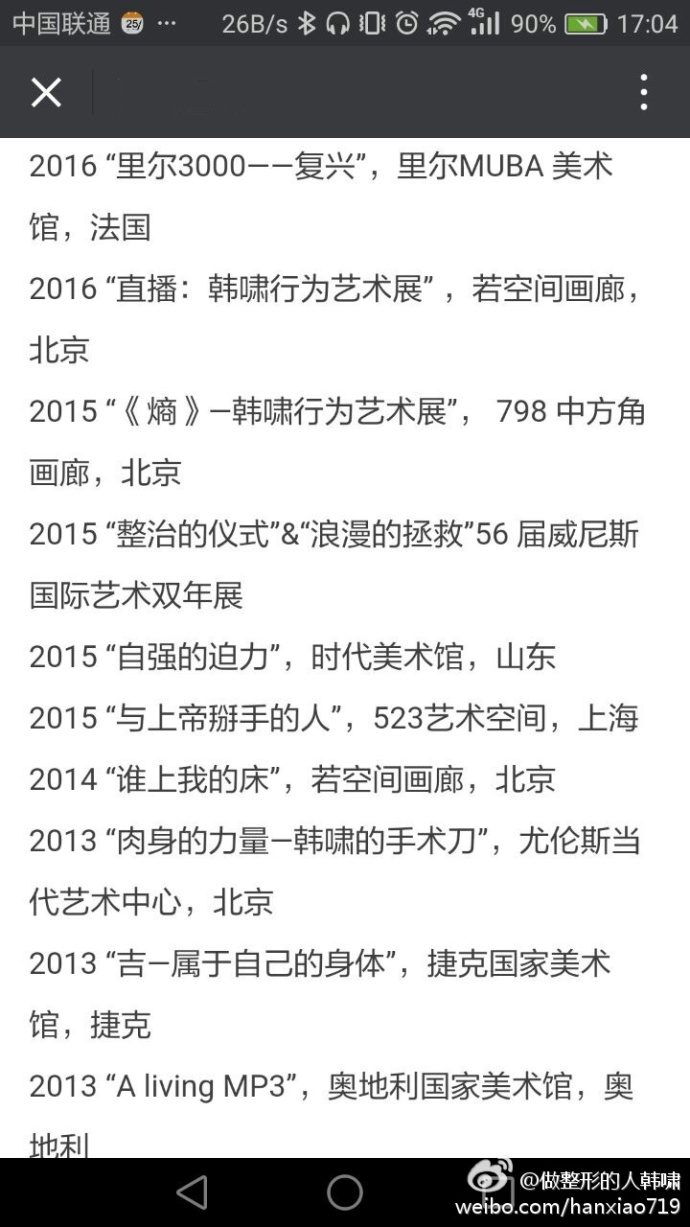Open the three-dot overflow menu

click(644, 93)
